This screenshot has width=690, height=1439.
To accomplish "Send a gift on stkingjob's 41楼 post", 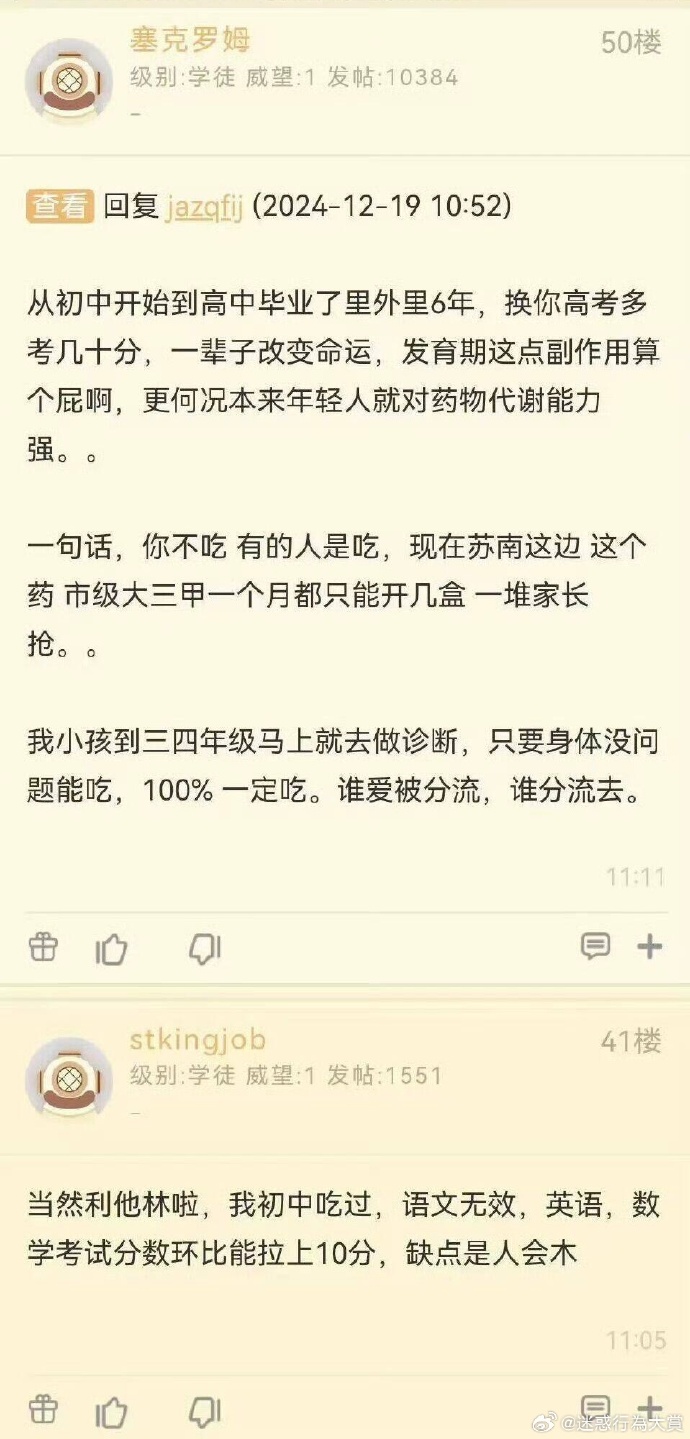I will click(43, 1410).
